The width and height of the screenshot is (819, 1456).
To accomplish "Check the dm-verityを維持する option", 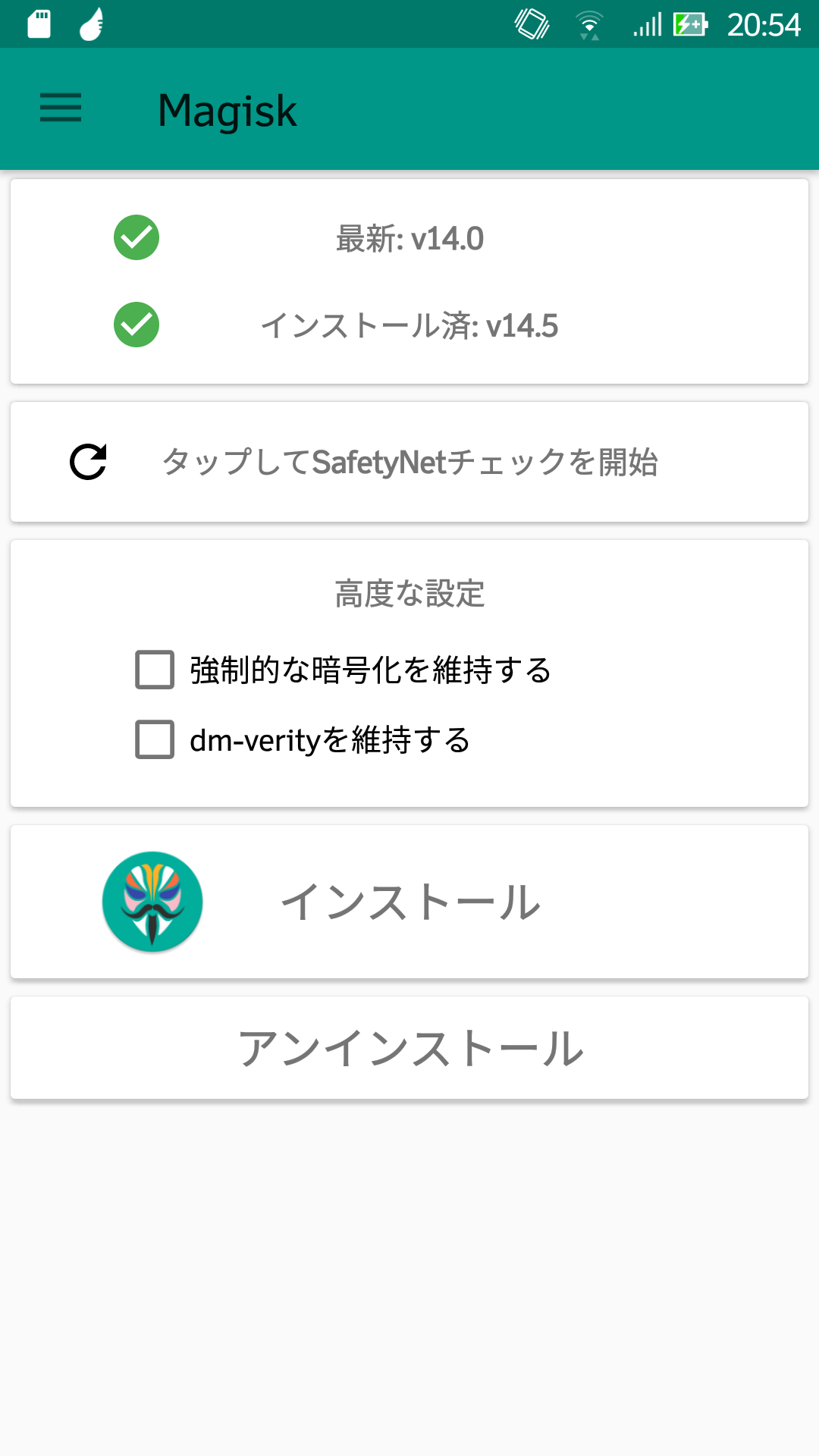I will (x=155, y=739).
